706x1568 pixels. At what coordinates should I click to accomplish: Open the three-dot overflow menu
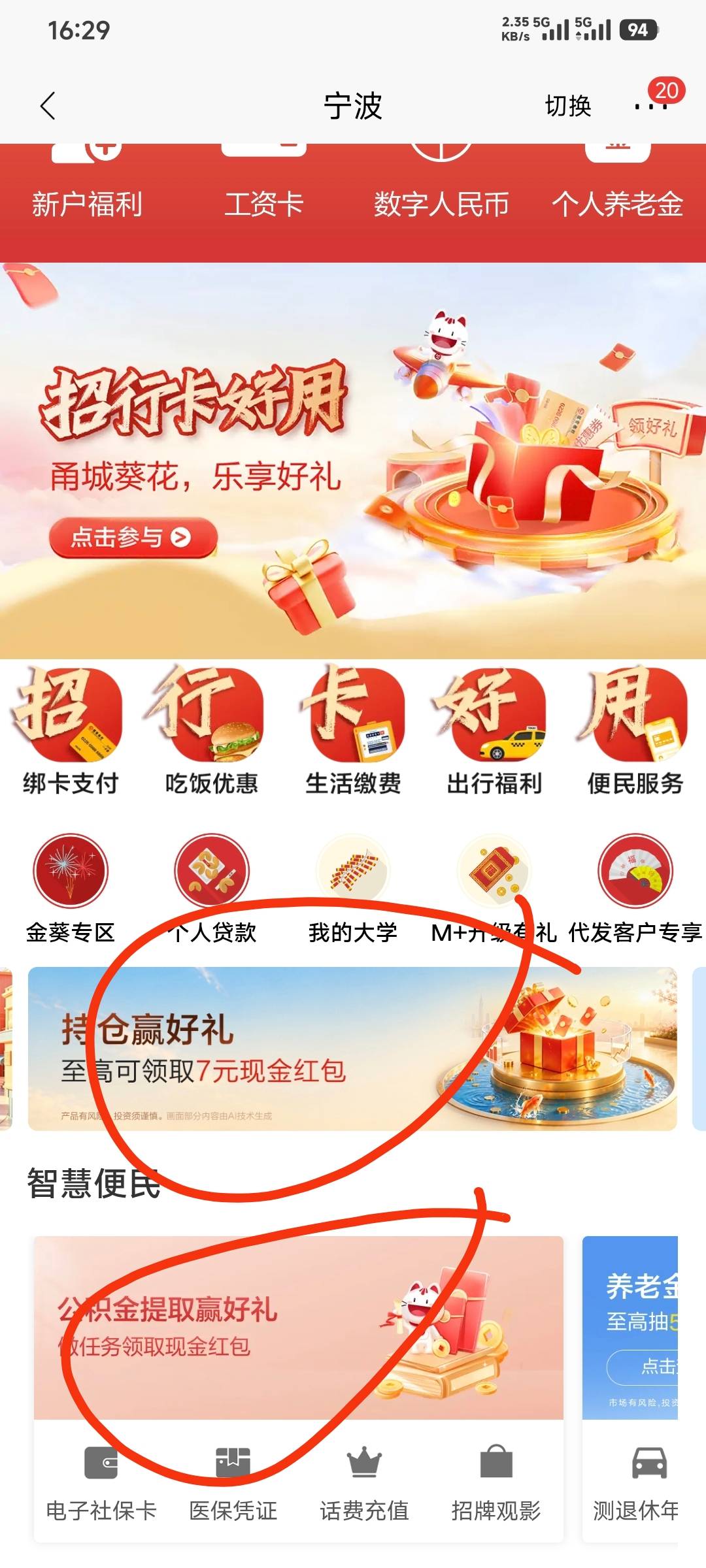[650, 106]
